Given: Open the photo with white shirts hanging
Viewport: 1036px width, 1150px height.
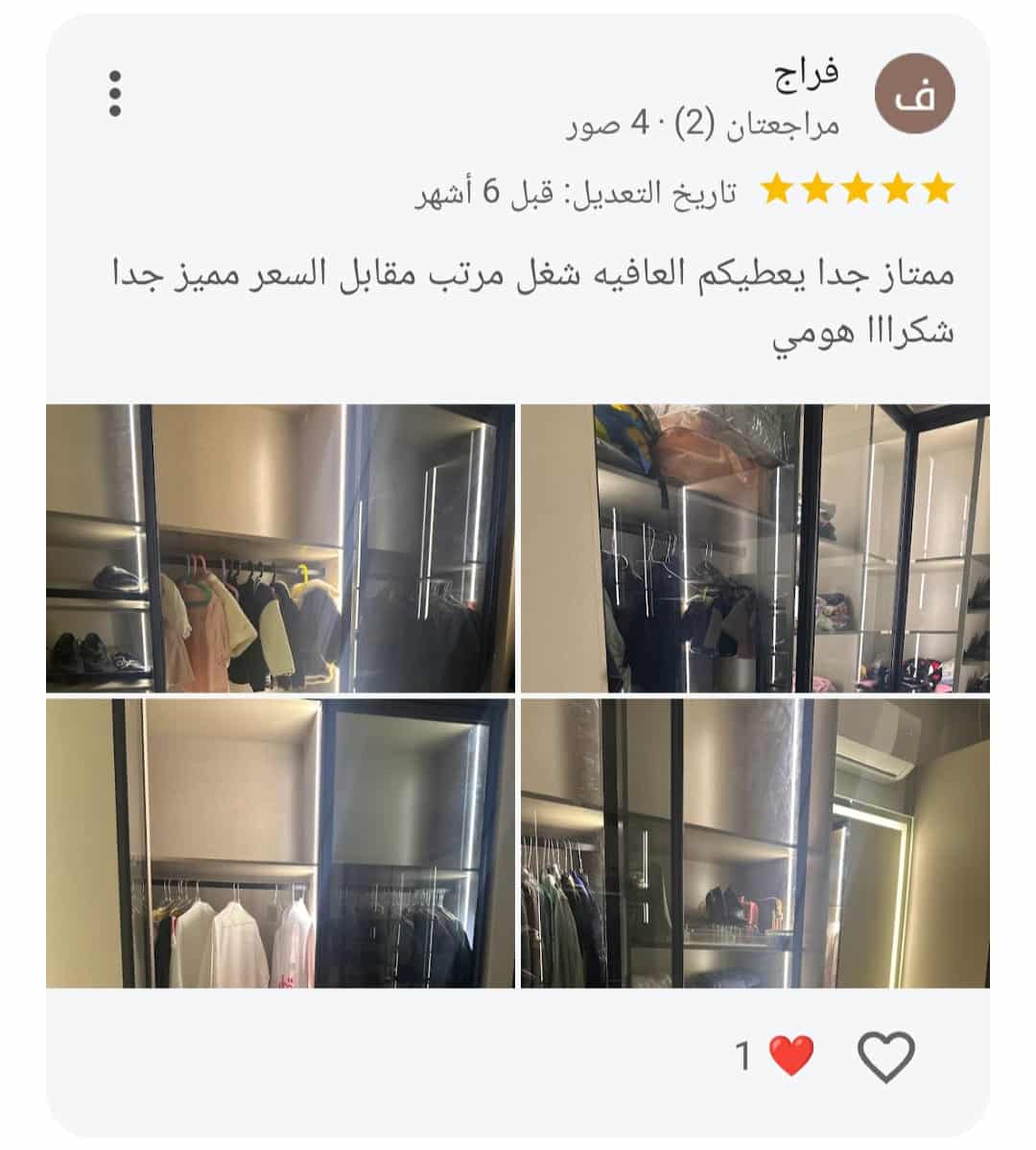Looking at the screenshot, I should [280, 843].
